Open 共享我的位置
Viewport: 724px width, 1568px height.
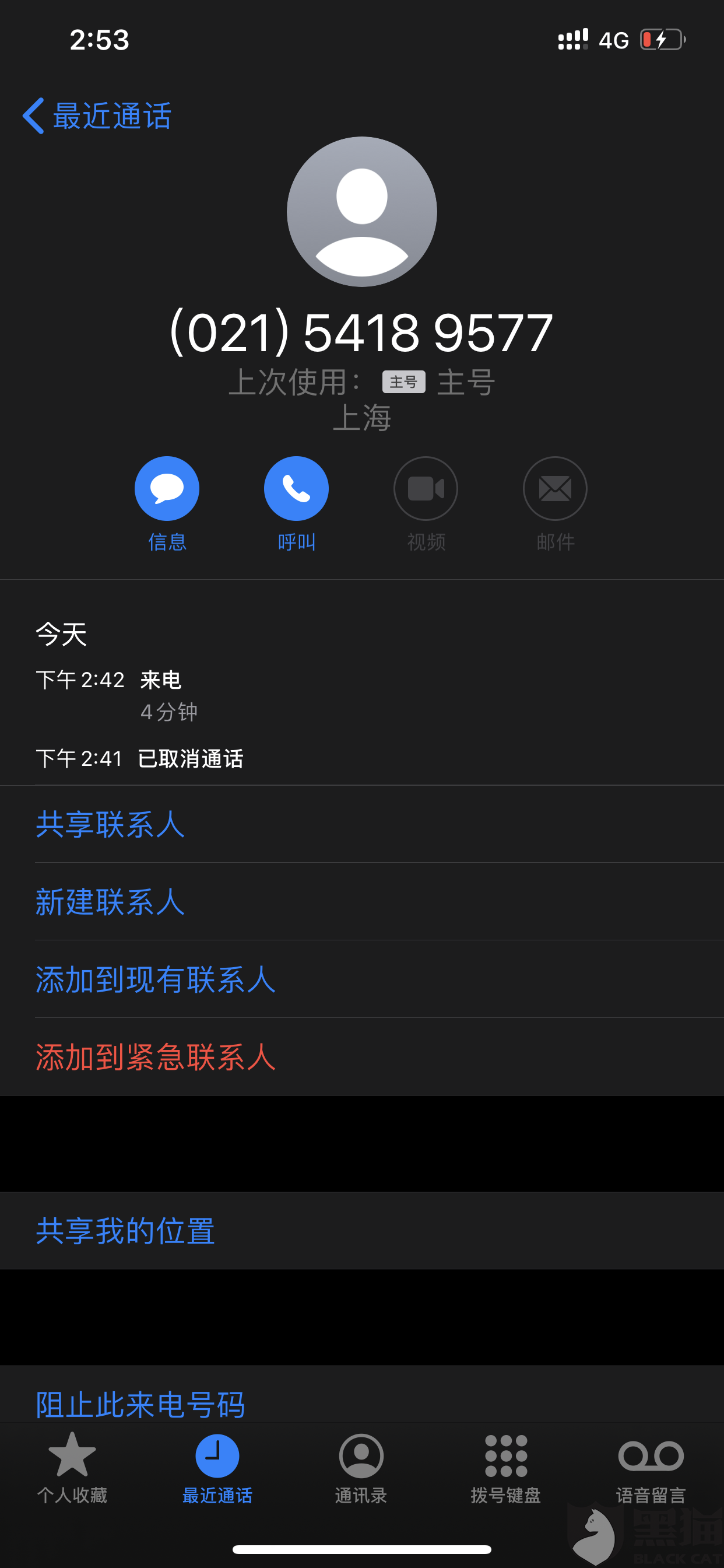pos(362,1231)
